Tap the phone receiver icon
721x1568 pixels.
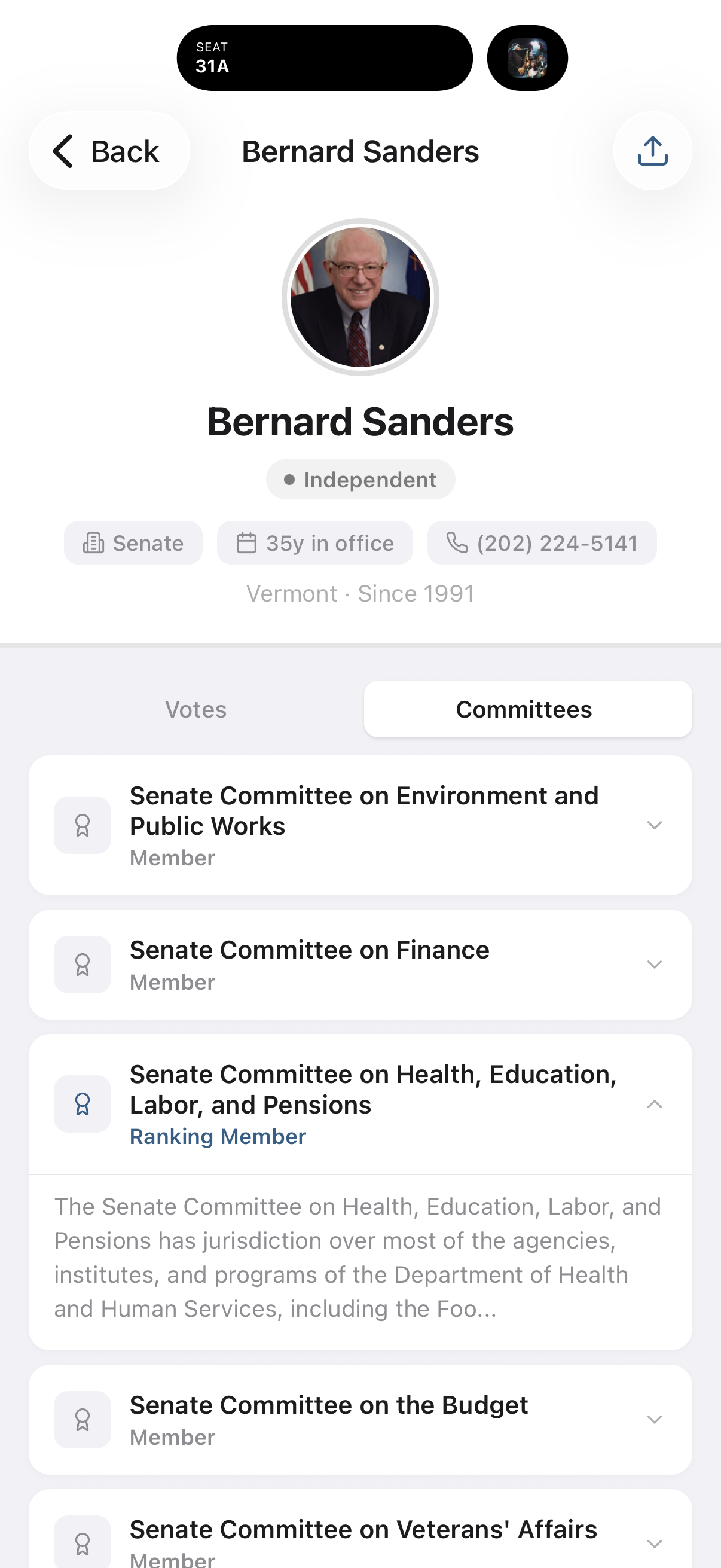pos(456,542)
